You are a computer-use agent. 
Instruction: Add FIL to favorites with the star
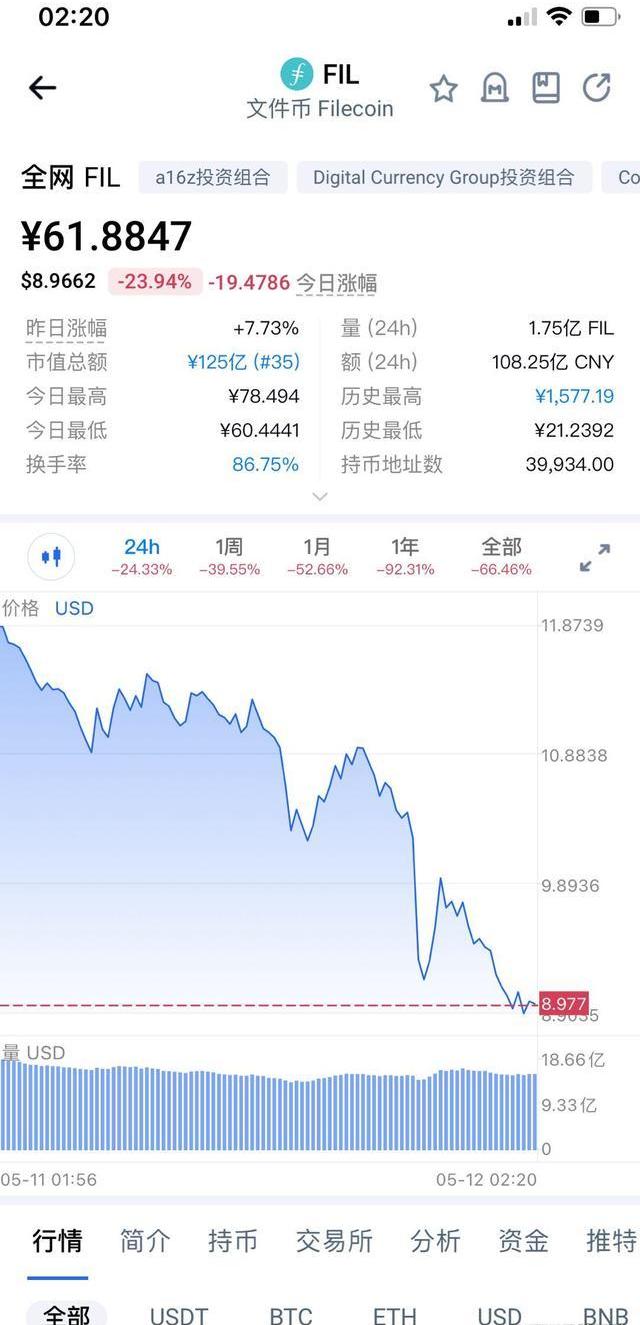(443, 89)
